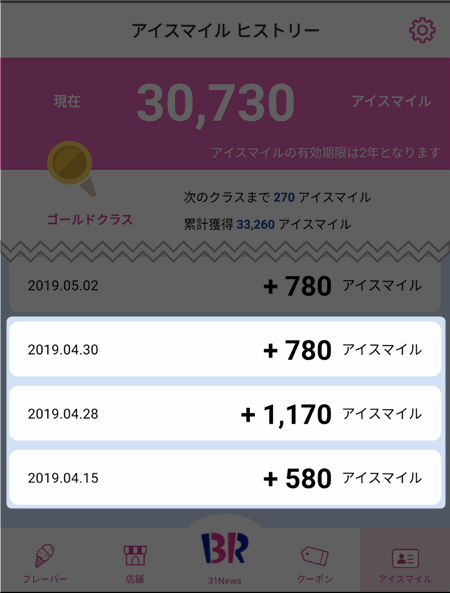Switch to the フレーバー tab
The height and width of the screenshot is (593, 450).
pos(45,561)
